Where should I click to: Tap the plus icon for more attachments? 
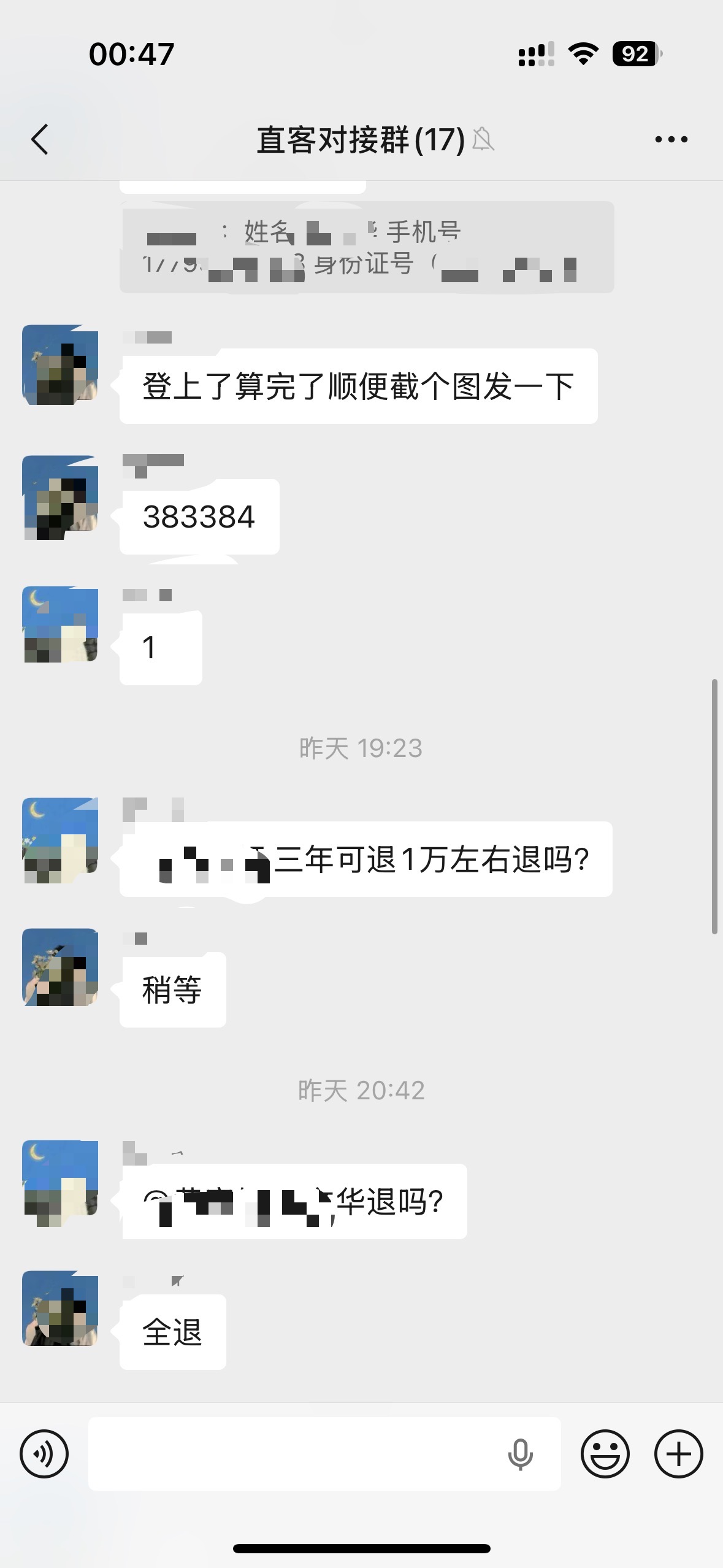pos(678,1454)
